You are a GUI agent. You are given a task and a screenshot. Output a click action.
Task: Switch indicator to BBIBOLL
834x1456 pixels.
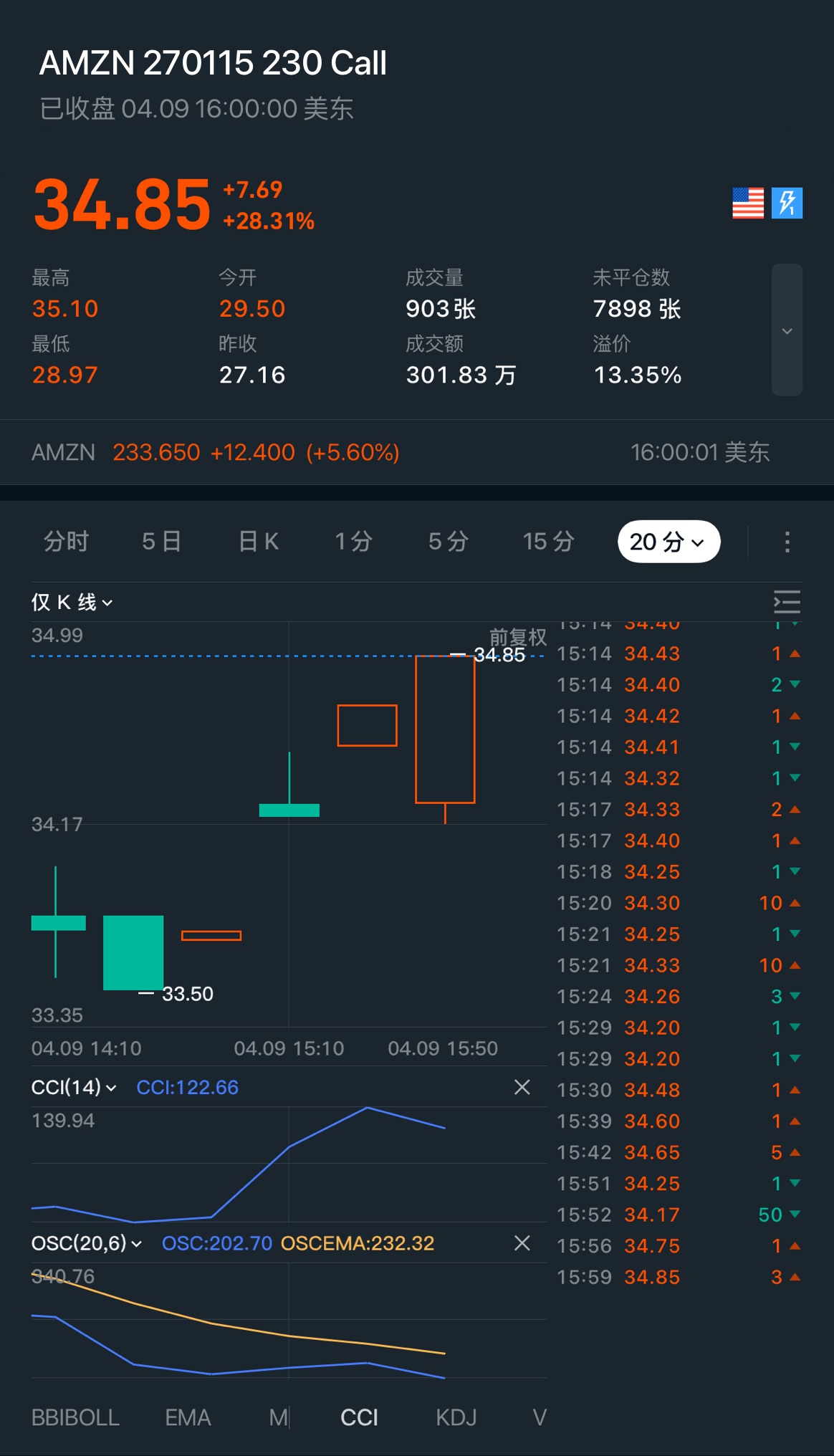tap(75, 1417)
